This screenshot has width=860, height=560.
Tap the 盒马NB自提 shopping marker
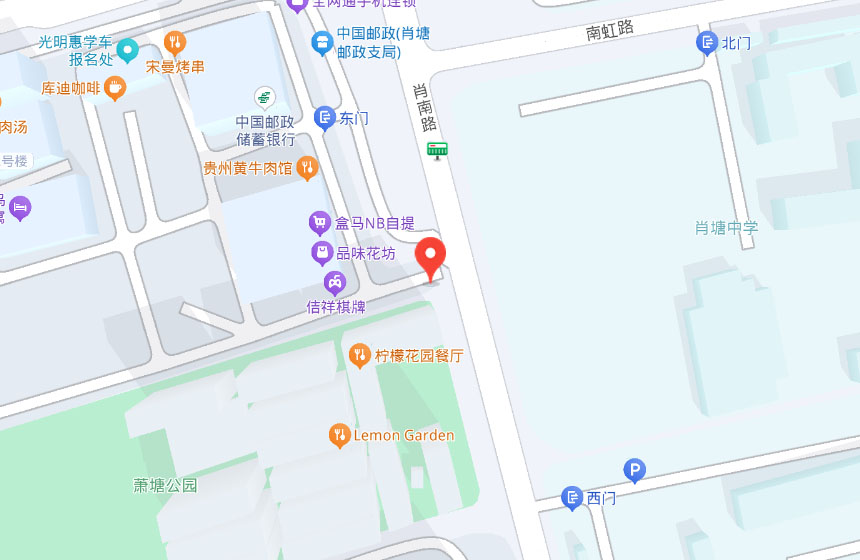(320, 223)
